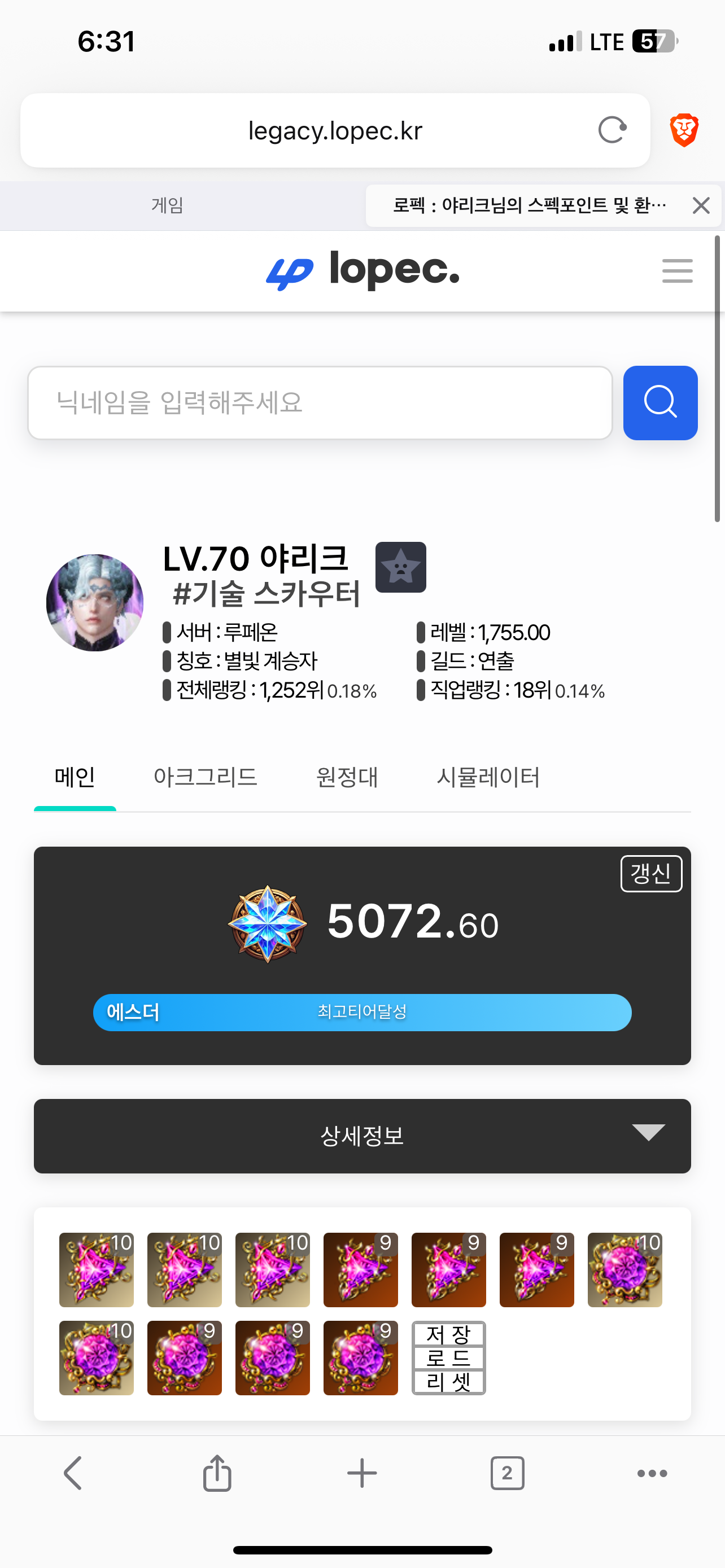Tap the 저장 로드 리셋 box
Screen dimensions: 725x1568
(x=449, y=1357)
